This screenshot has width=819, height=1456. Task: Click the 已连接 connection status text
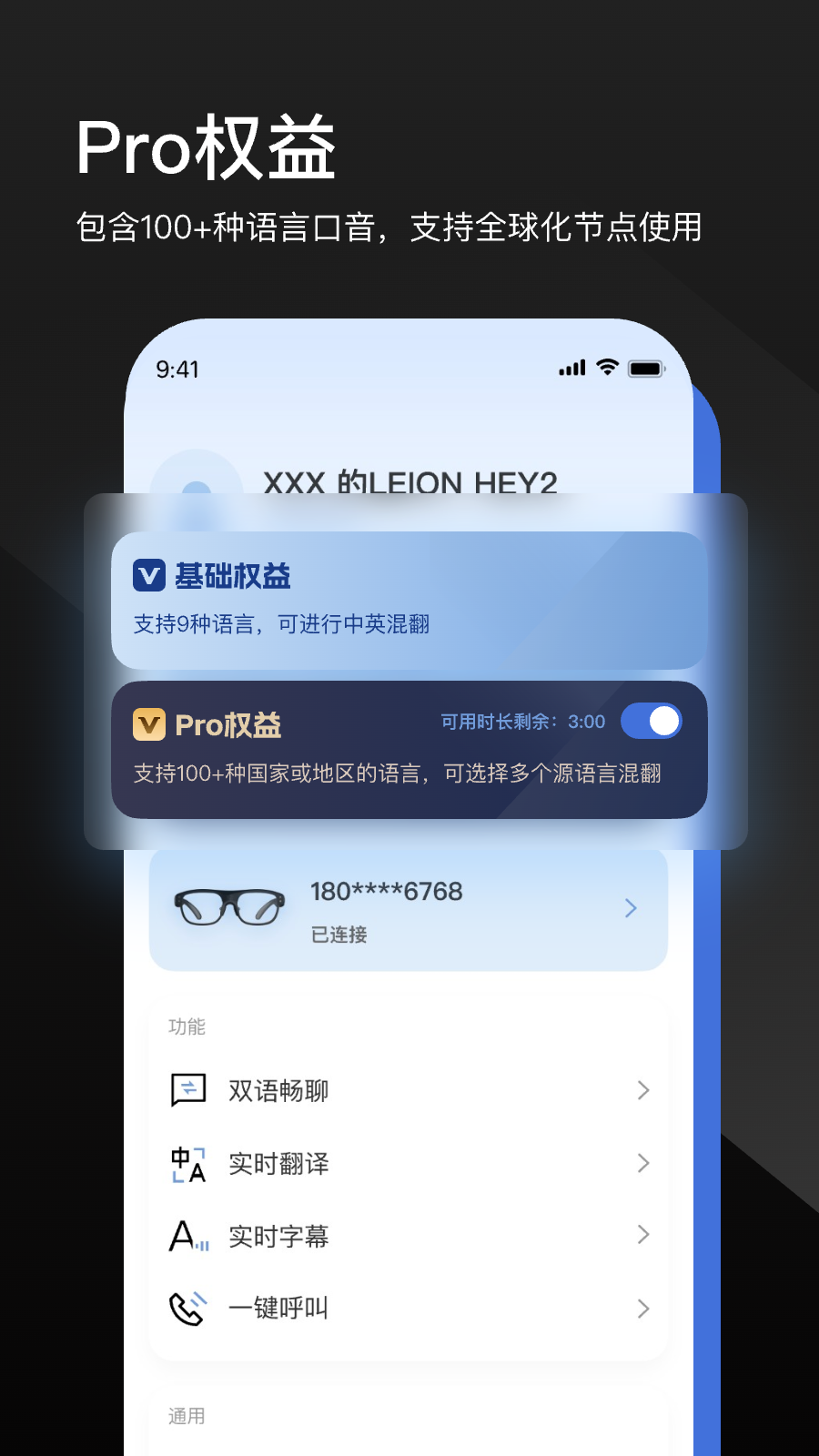(339, 935)
